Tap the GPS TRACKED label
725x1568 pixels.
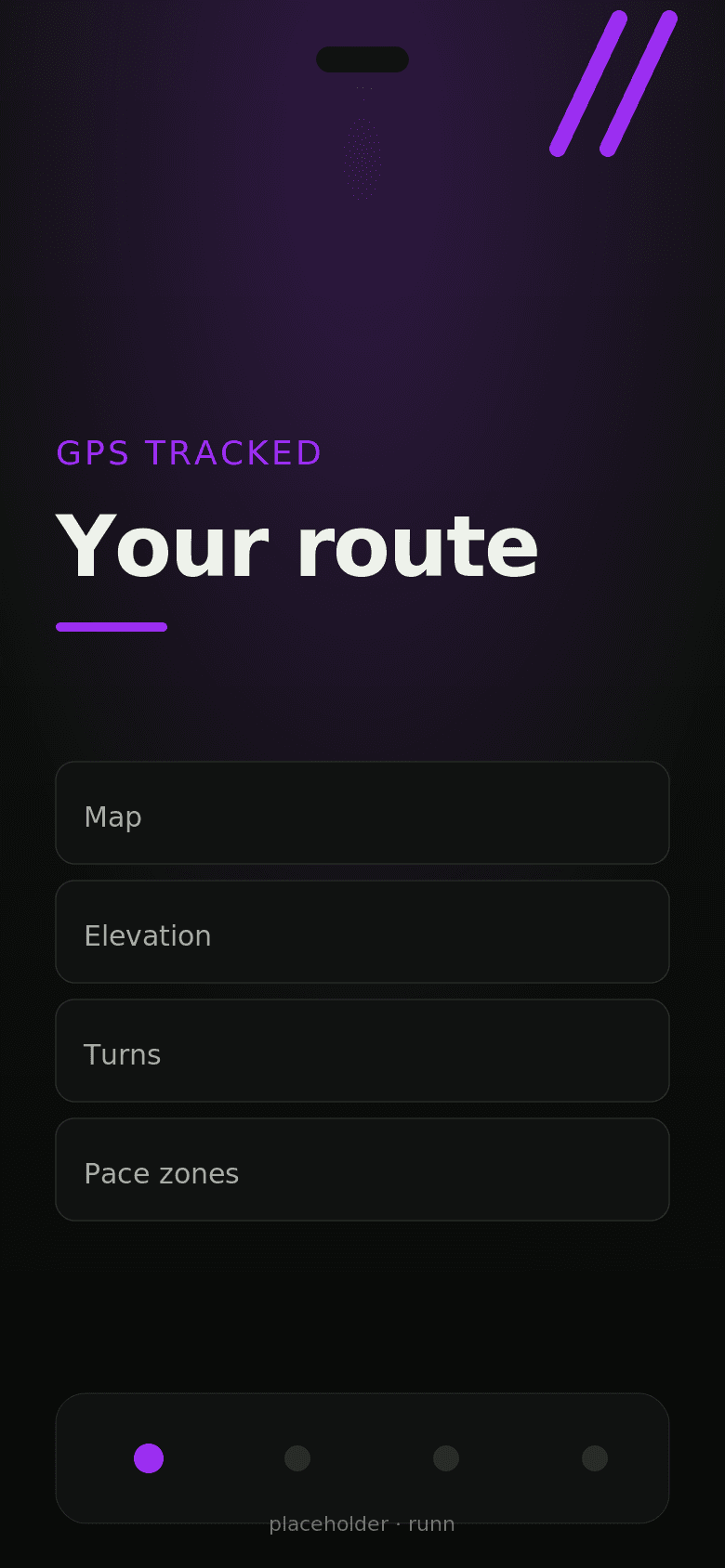pos(188,453)
